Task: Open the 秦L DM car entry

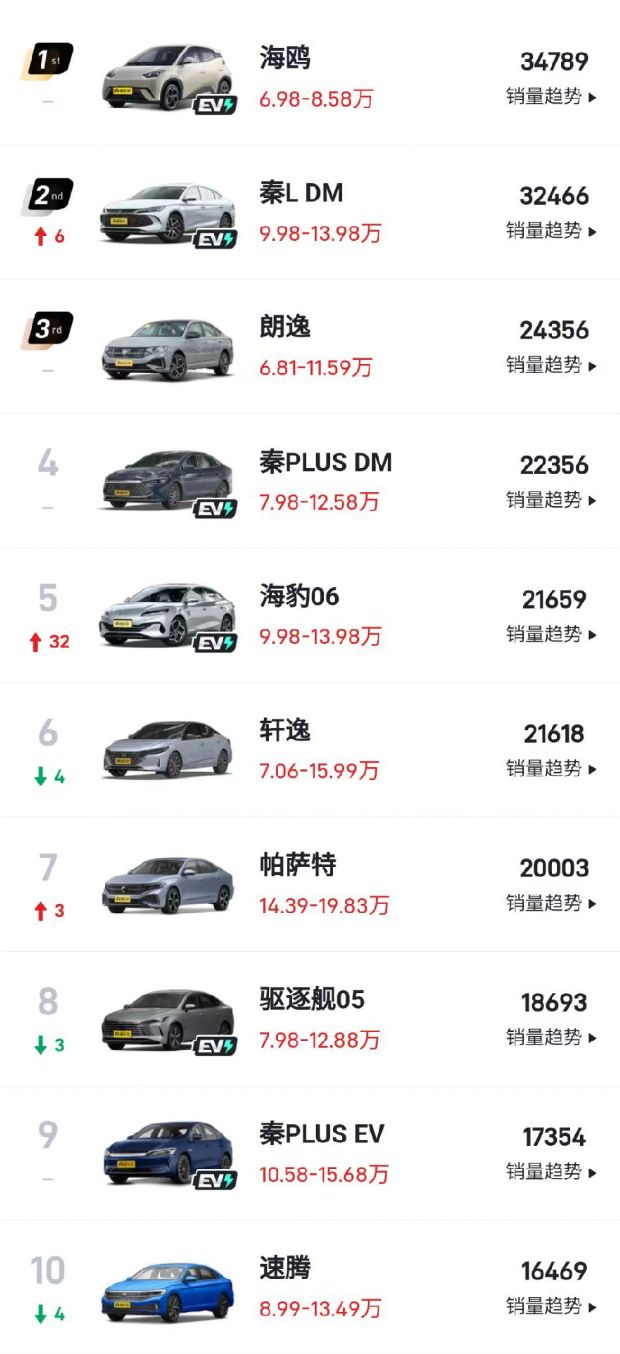Action: point(310,212)
